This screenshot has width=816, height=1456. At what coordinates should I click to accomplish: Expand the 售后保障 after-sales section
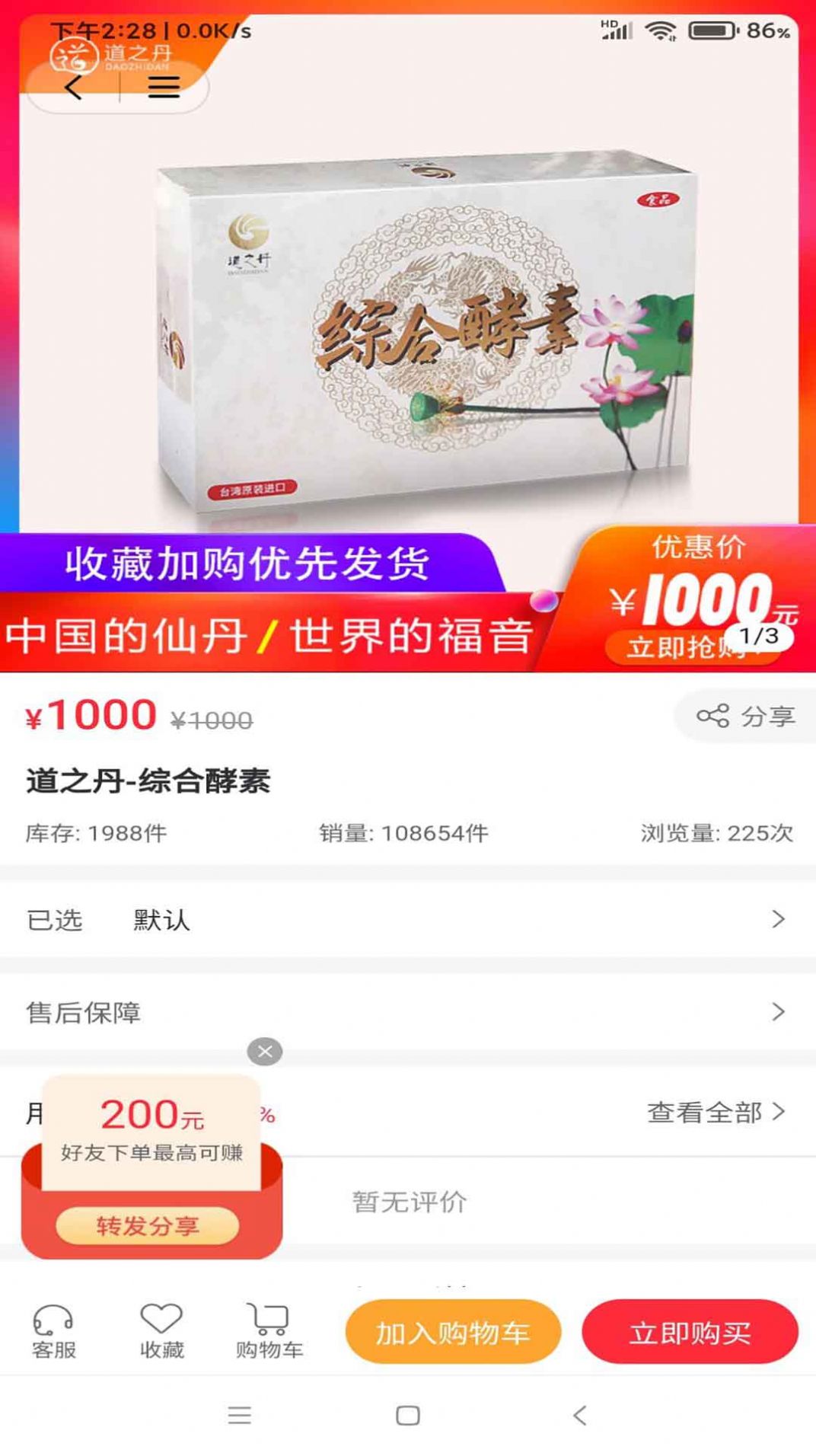tap(408, 1013)
